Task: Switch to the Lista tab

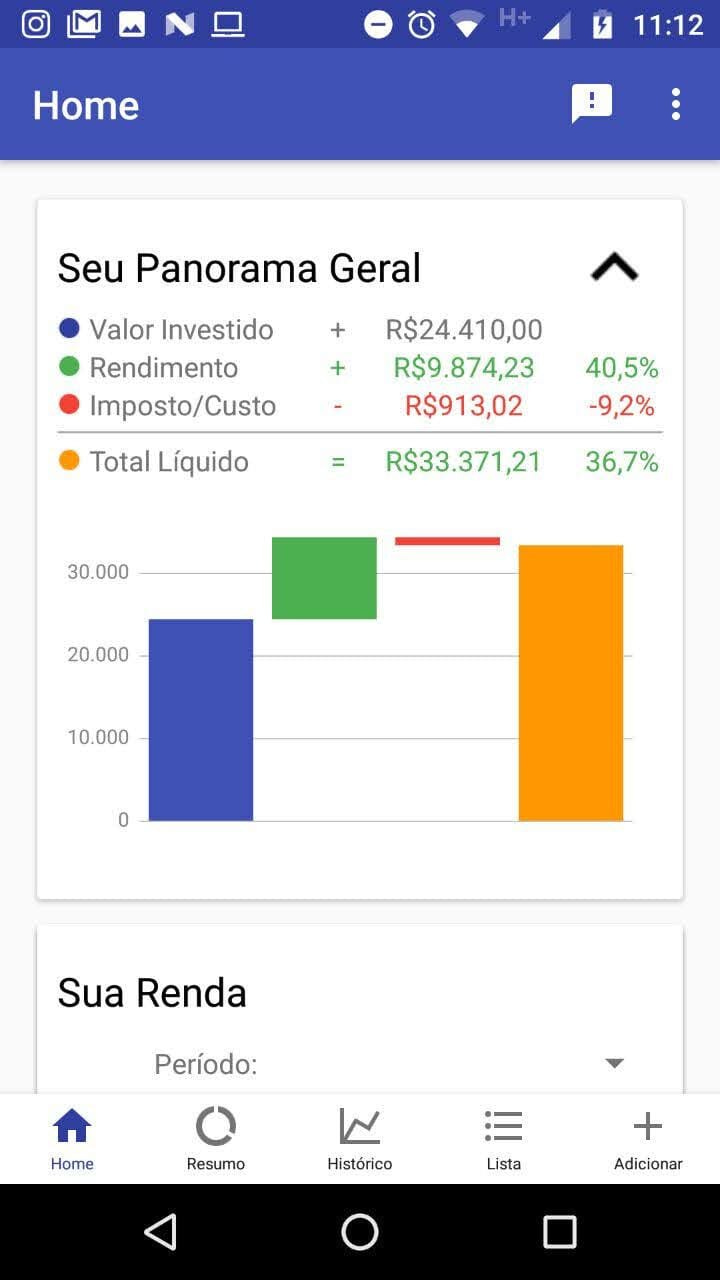Action: 504,1139
